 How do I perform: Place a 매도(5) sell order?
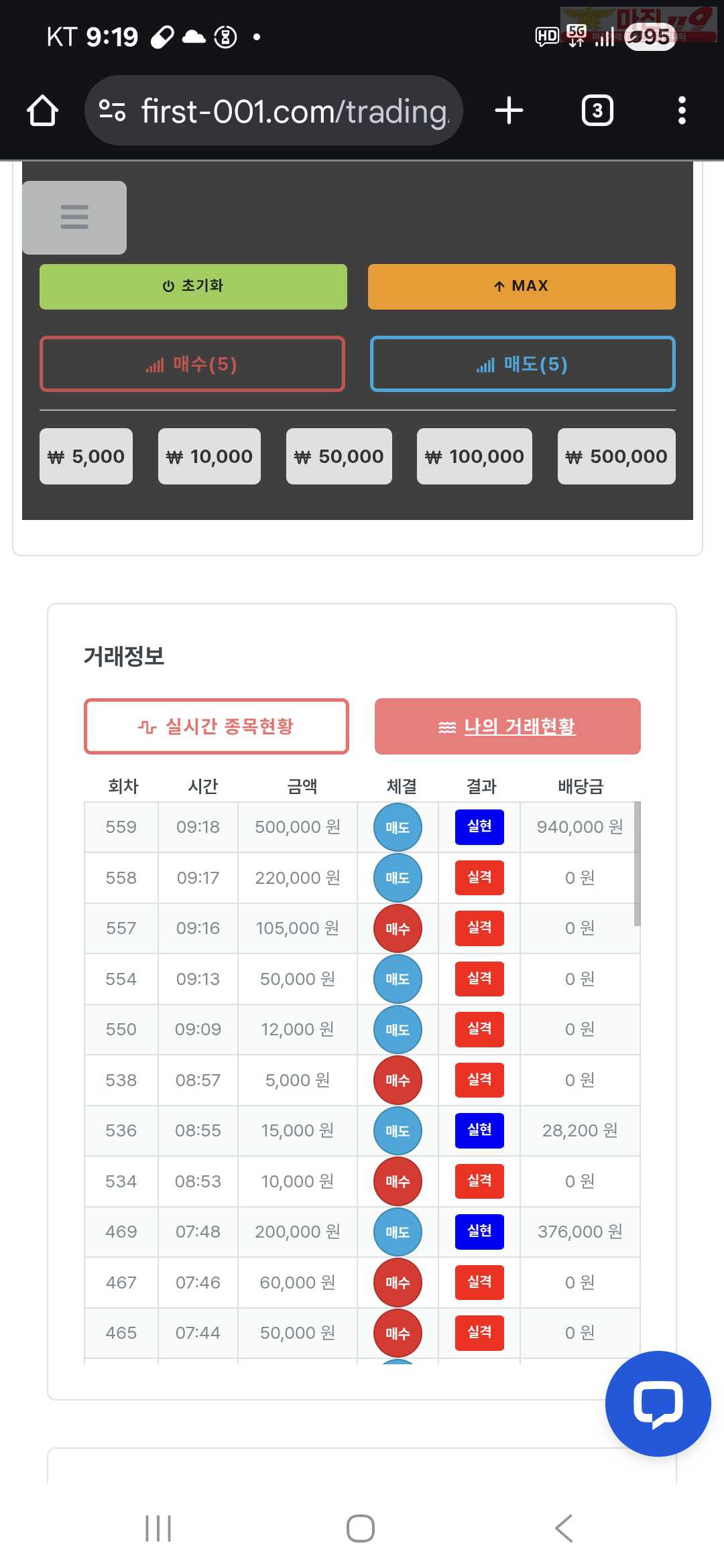pyautogui.click(x=523, y=364)
